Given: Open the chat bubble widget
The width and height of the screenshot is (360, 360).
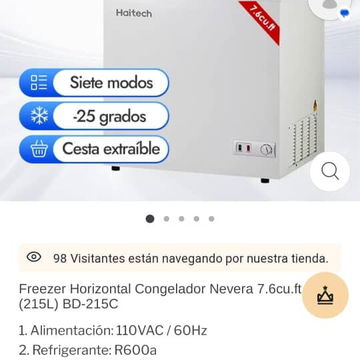Looking at the screenshot, I should 330,7.
